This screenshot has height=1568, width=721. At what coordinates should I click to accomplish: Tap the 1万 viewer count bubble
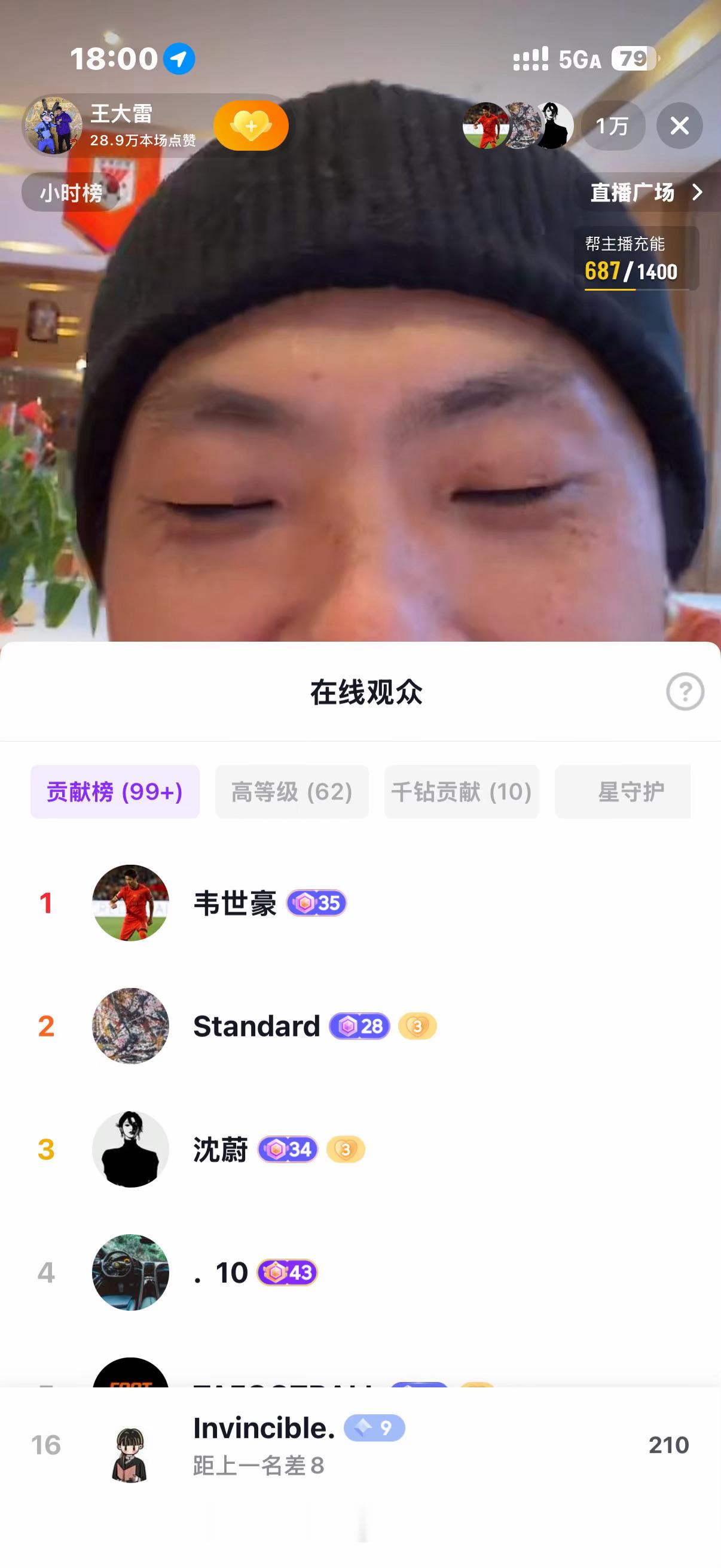point(614,126)
